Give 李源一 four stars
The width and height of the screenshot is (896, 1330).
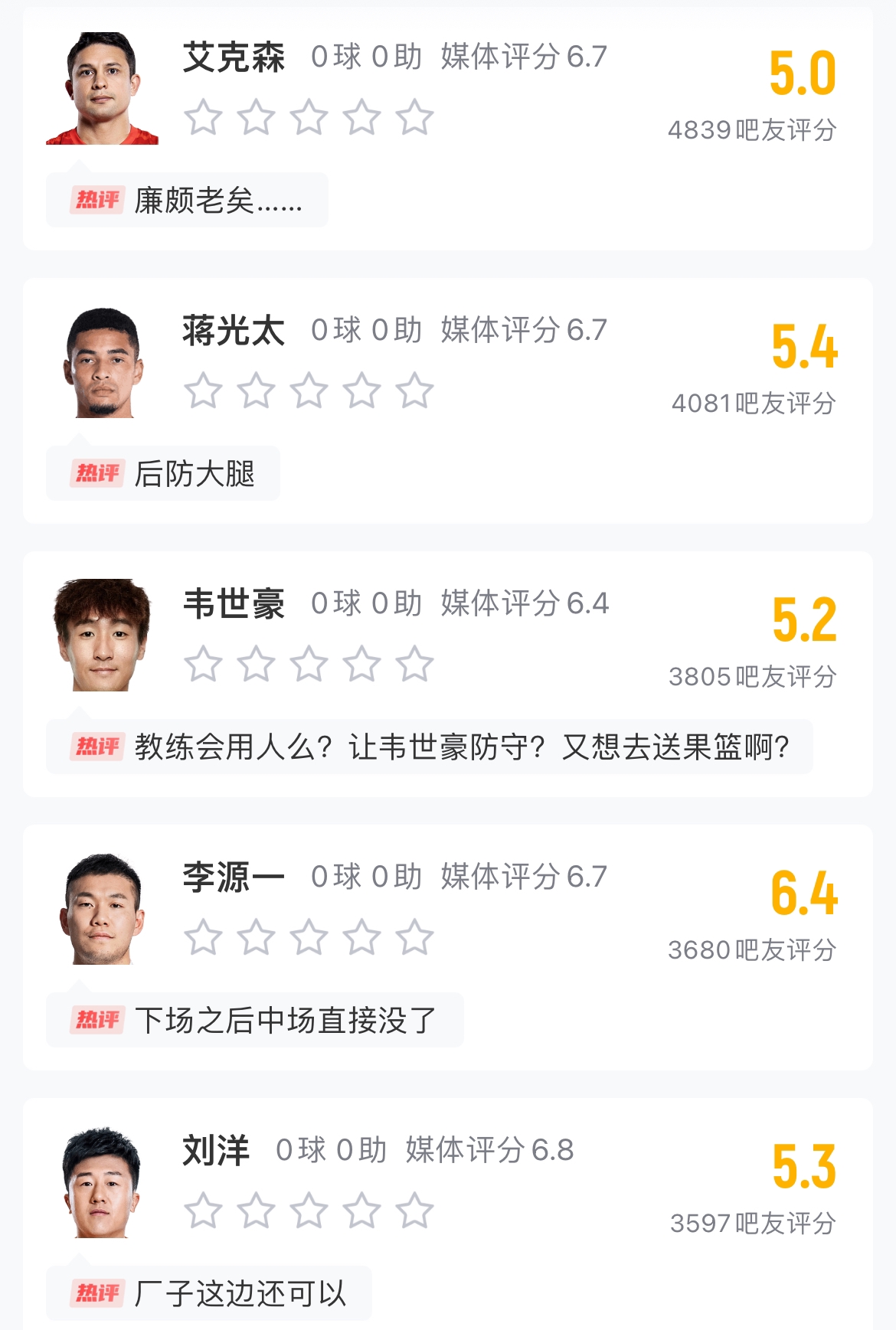point(361,937)
